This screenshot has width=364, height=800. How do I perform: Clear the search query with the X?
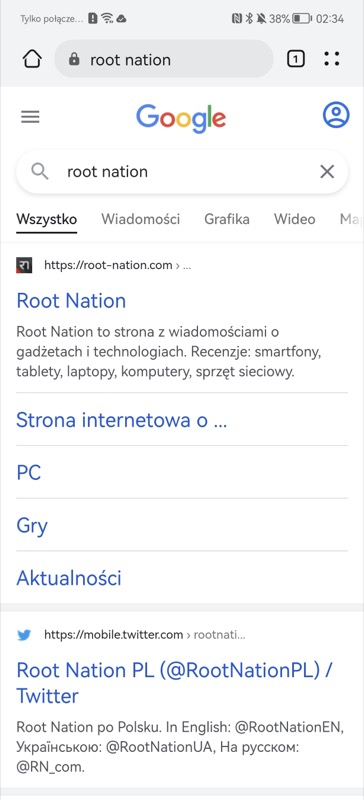327,171
